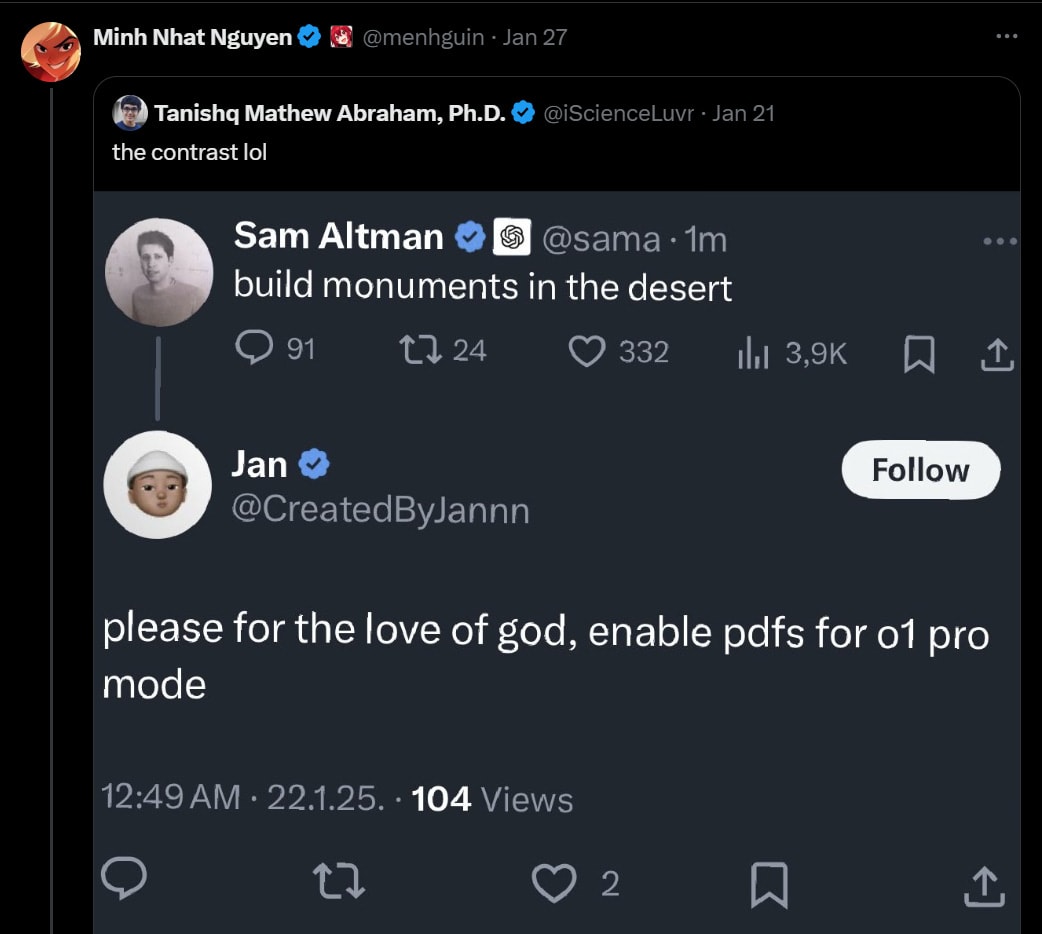Open the post via the Jan 27 timestamp
Screen dimensions: 1042x934
point(534,38)
